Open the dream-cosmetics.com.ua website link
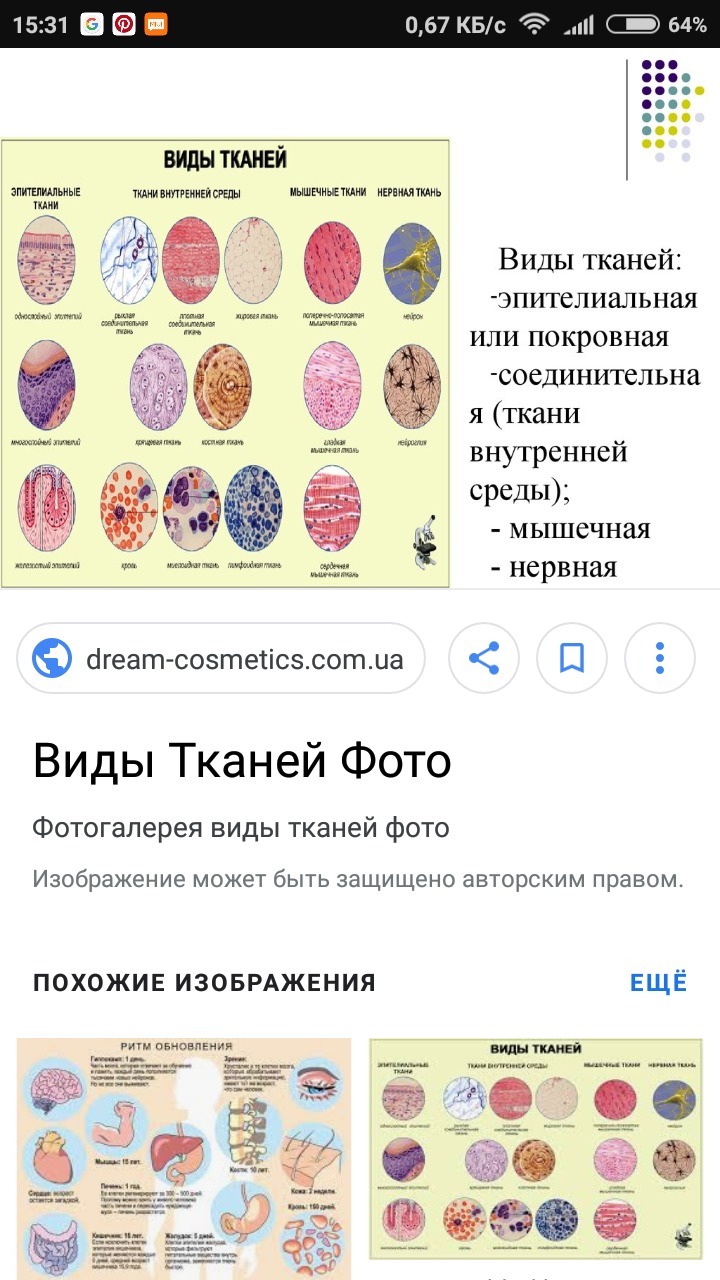 pos(221,659)
